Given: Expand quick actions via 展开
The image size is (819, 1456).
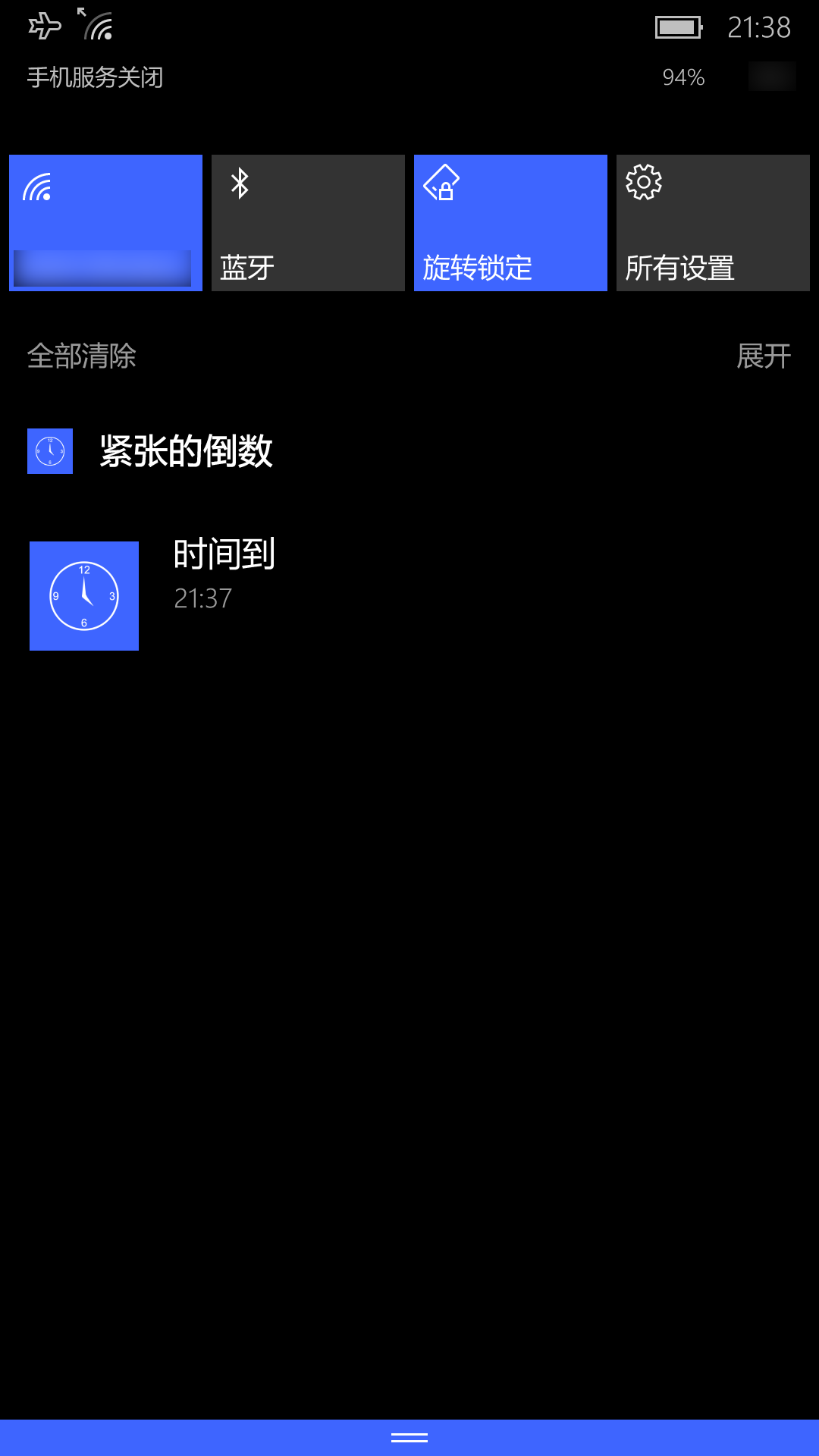Looking at the screenshot, I should (x=764, y=356).
